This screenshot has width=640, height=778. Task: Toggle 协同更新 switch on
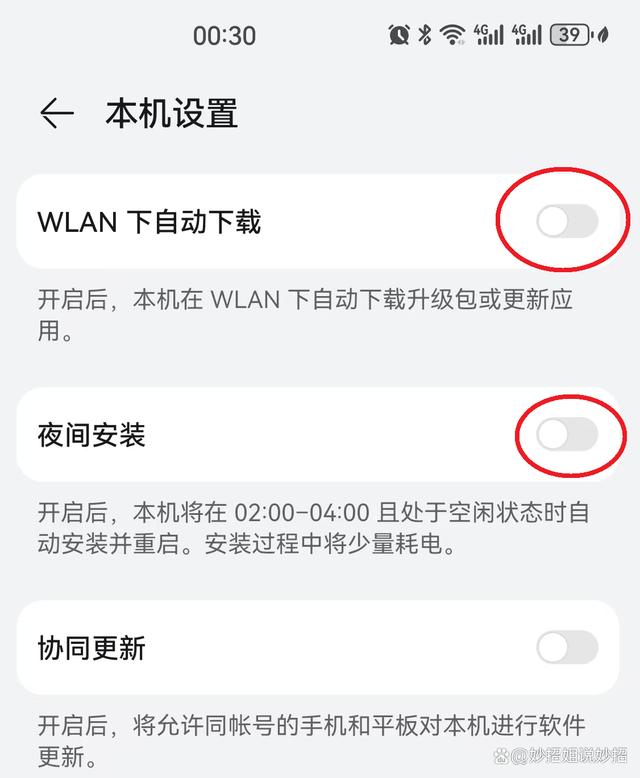[x=567, y=648]
